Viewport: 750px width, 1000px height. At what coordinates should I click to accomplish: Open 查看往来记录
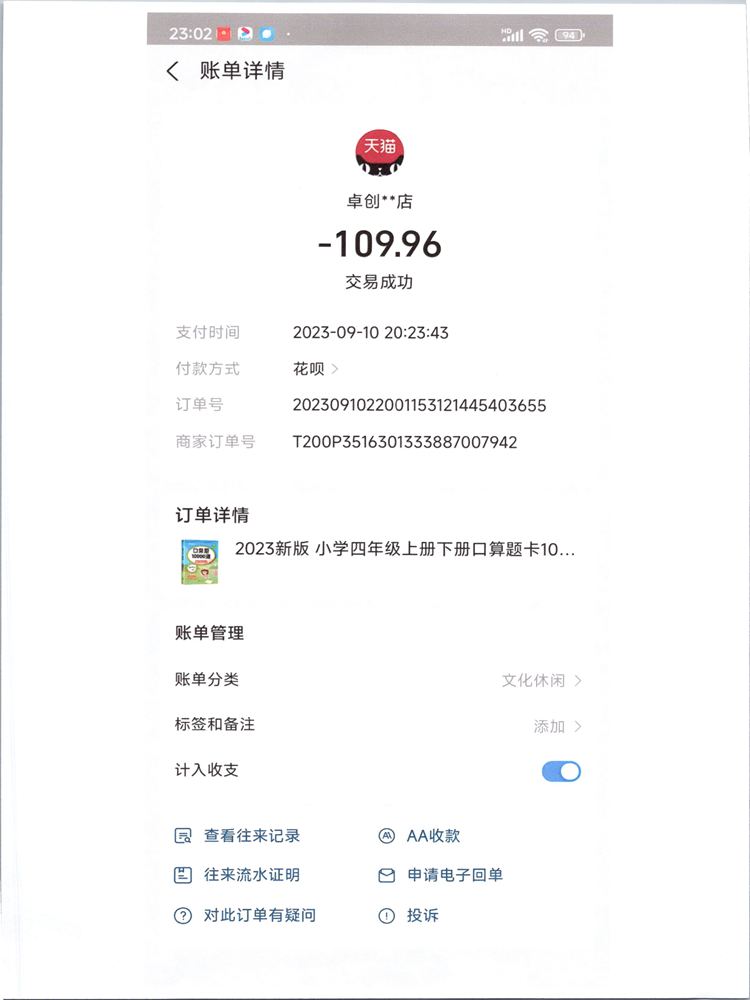pos(250,836)
